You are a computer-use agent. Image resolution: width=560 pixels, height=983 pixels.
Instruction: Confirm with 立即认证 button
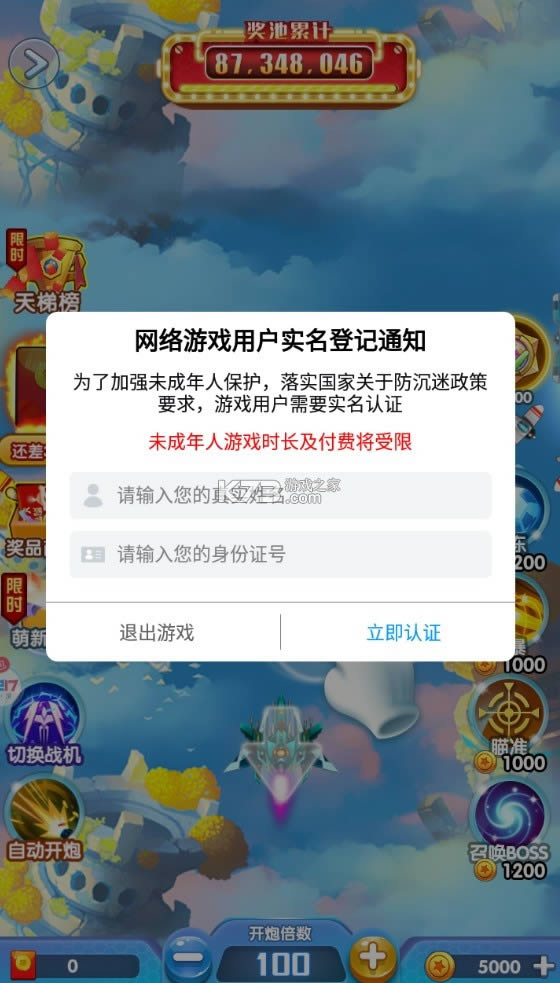(403, 632)
